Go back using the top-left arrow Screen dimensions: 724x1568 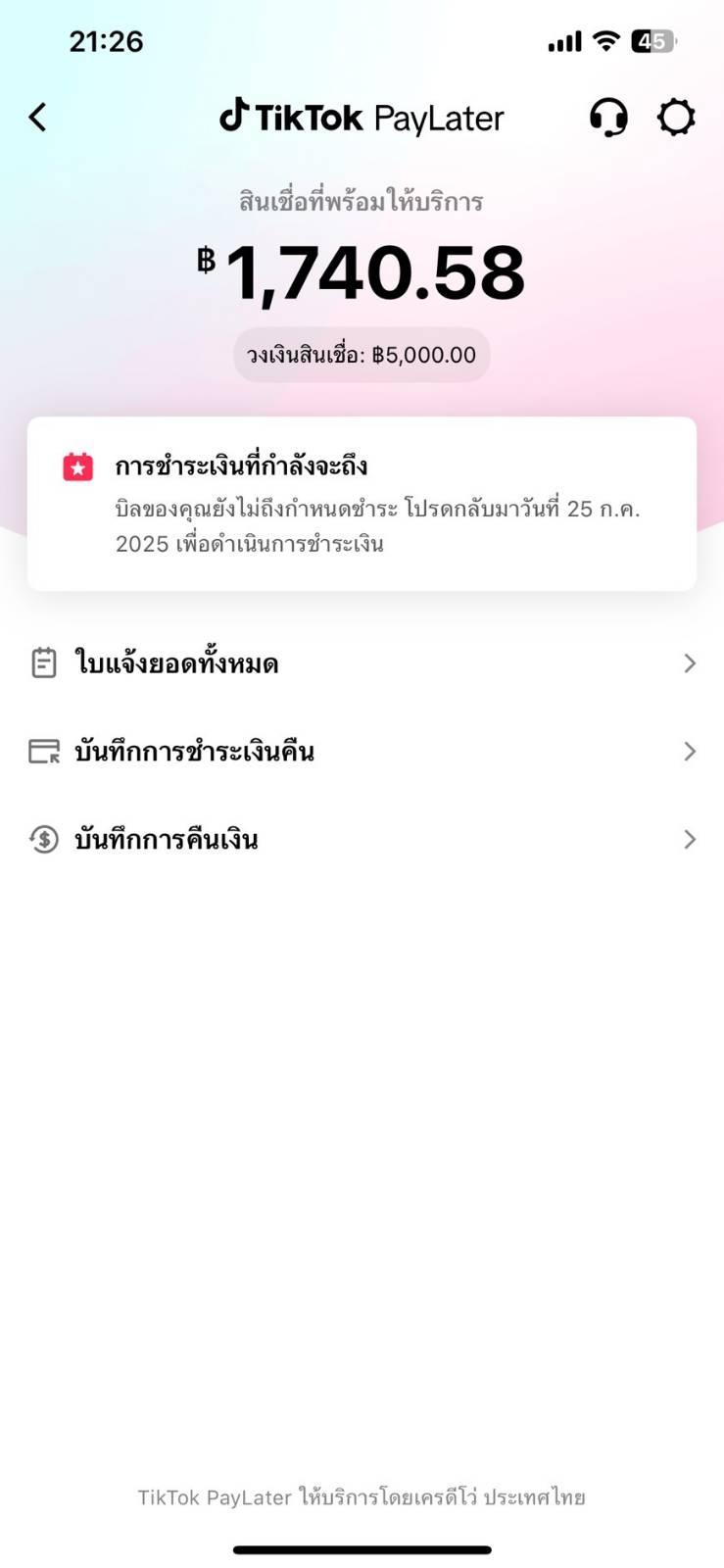[x=37, y=118]
